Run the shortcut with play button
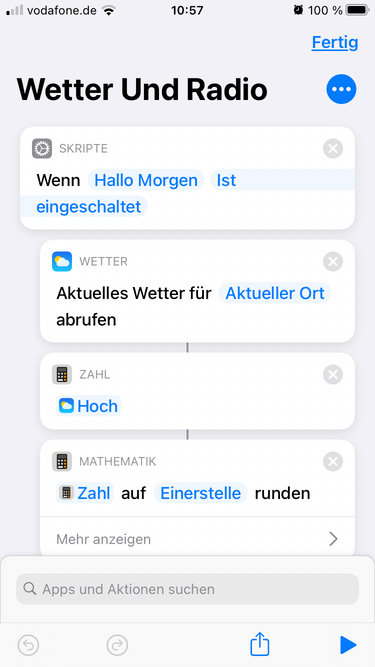Screen dimensions: 375x667 tap(348, 645)
